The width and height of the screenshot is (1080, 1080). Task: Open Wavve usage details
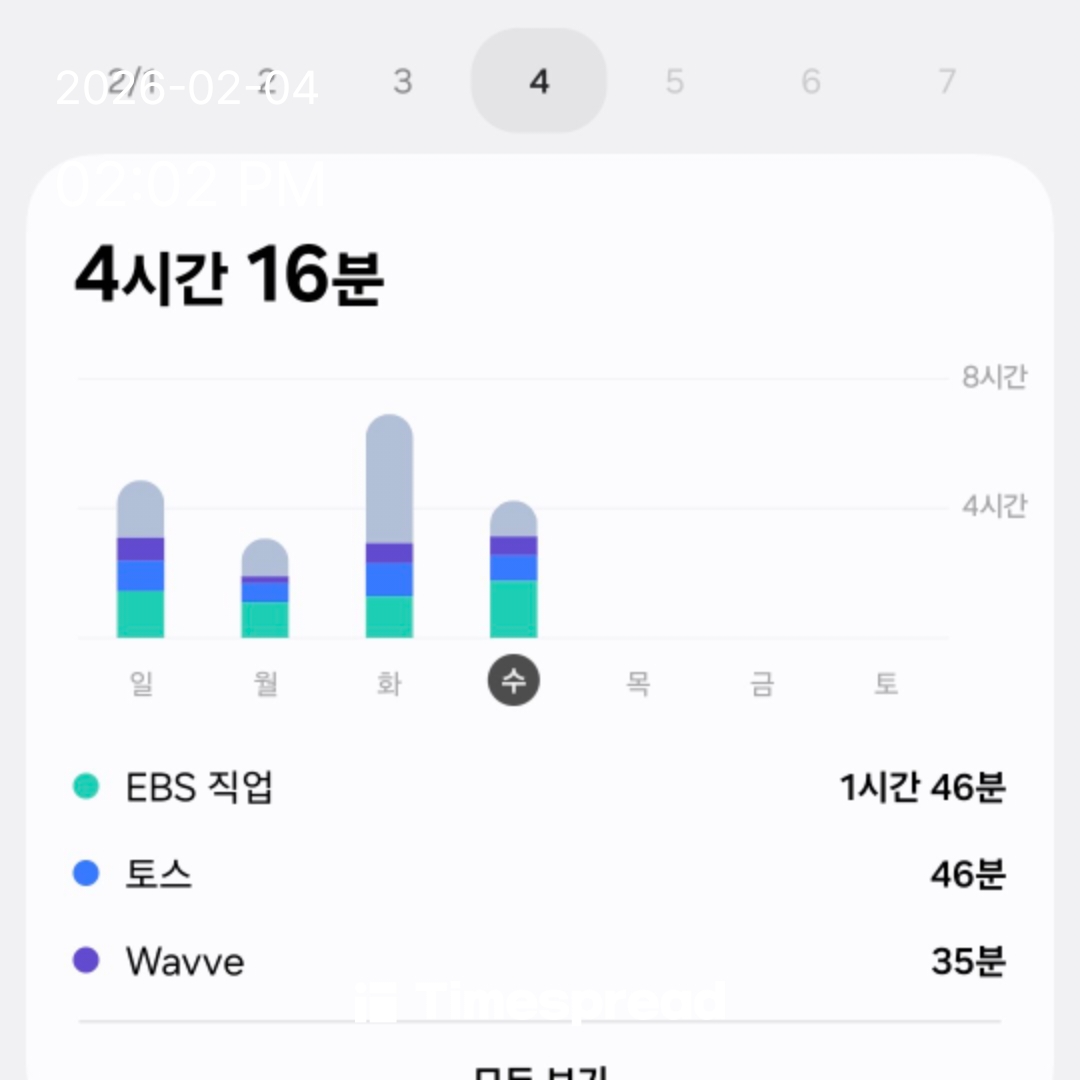[x=540, y=961]
